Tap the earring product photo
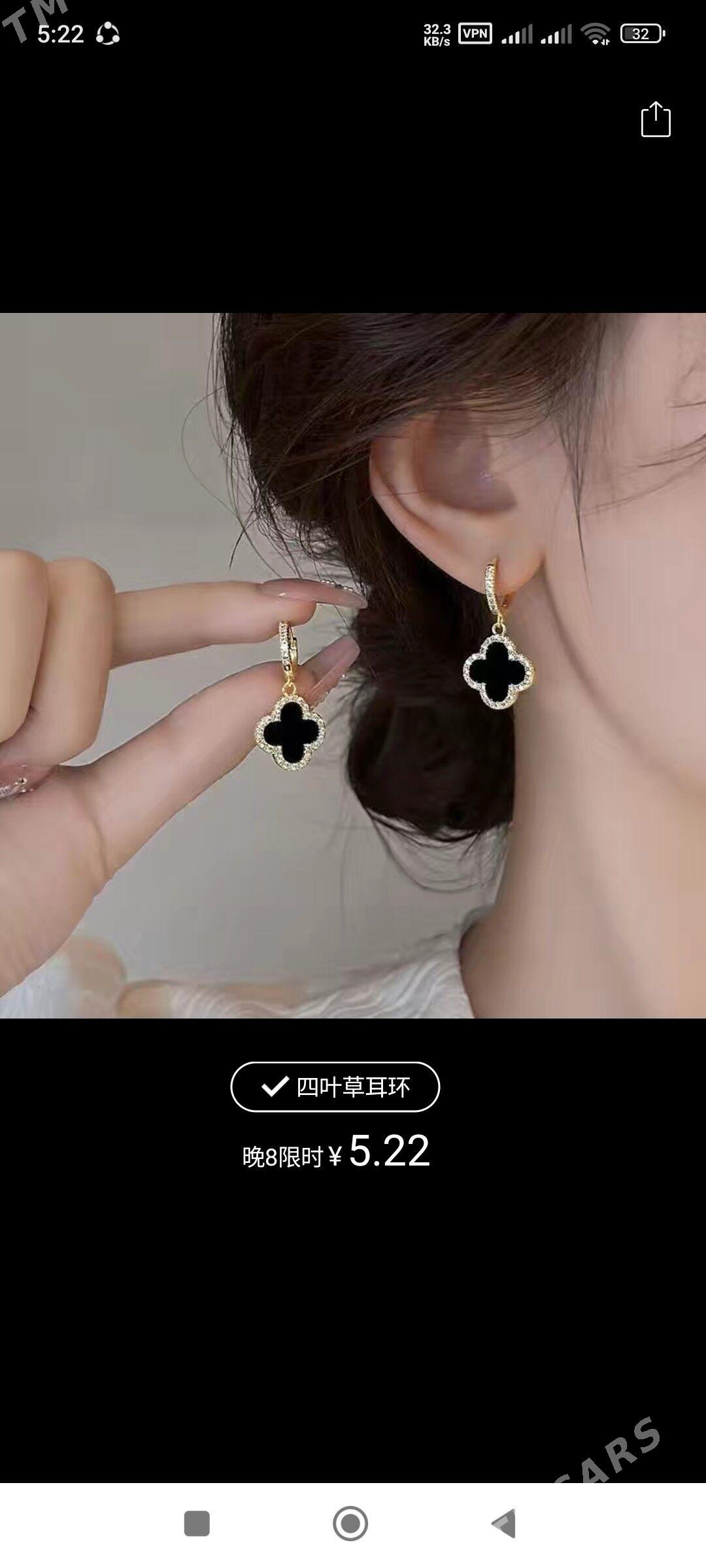 coord(353,665)
